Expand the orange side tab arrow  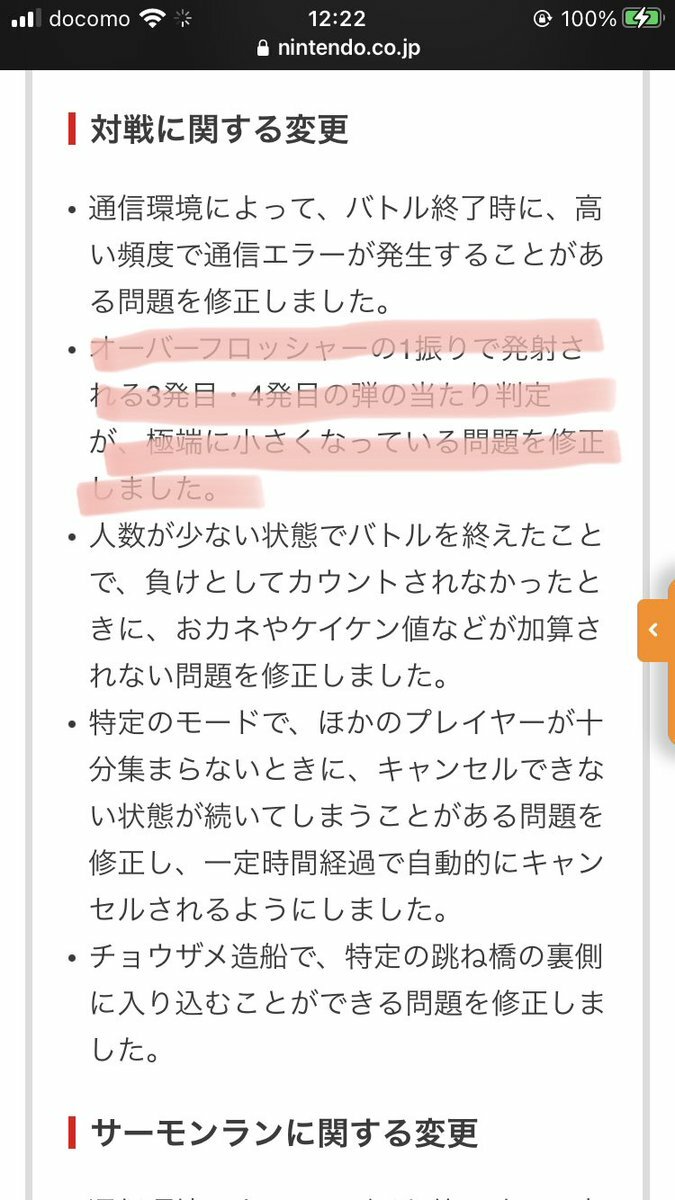pyautogui.click(x=654, y=630)
